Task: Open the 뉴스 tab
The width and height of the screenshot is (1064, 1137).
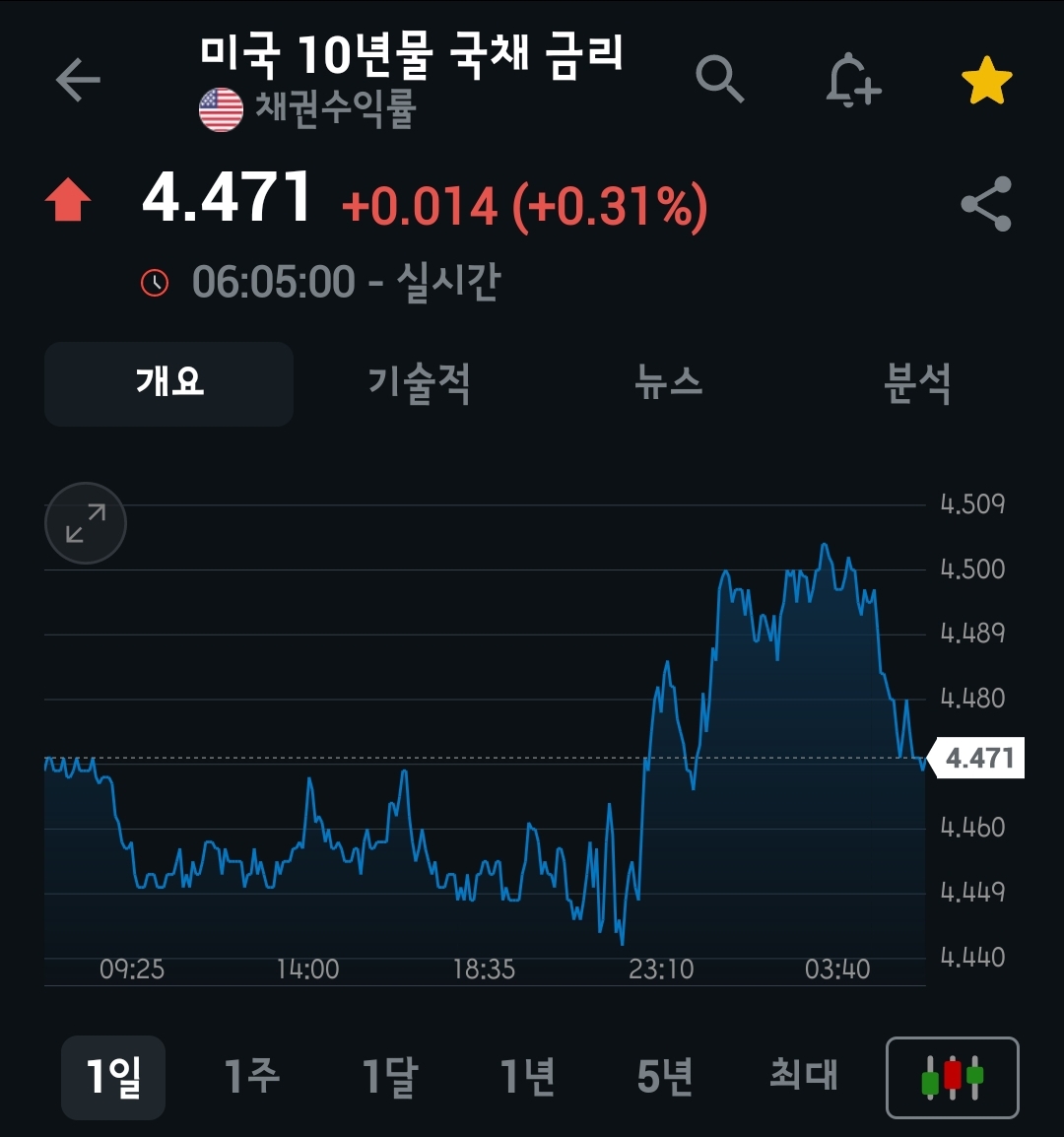Action: coord(668,382)
